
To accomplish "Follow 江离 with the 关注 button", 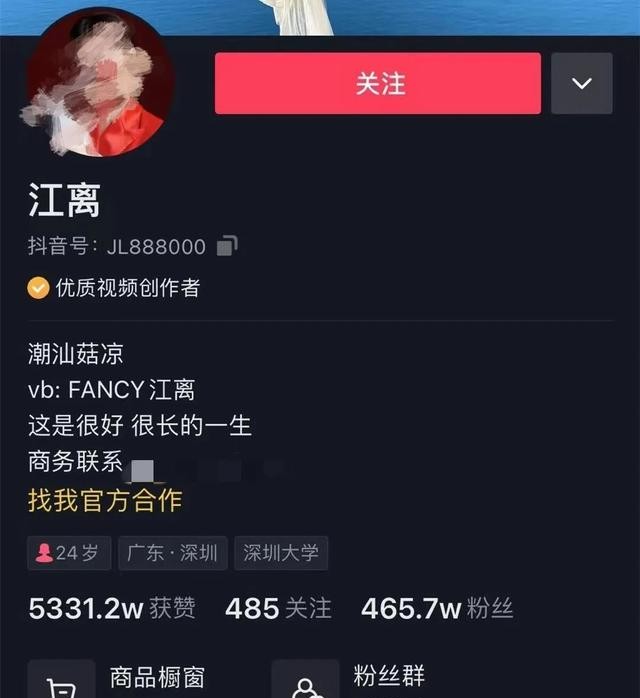I will 377,83.
